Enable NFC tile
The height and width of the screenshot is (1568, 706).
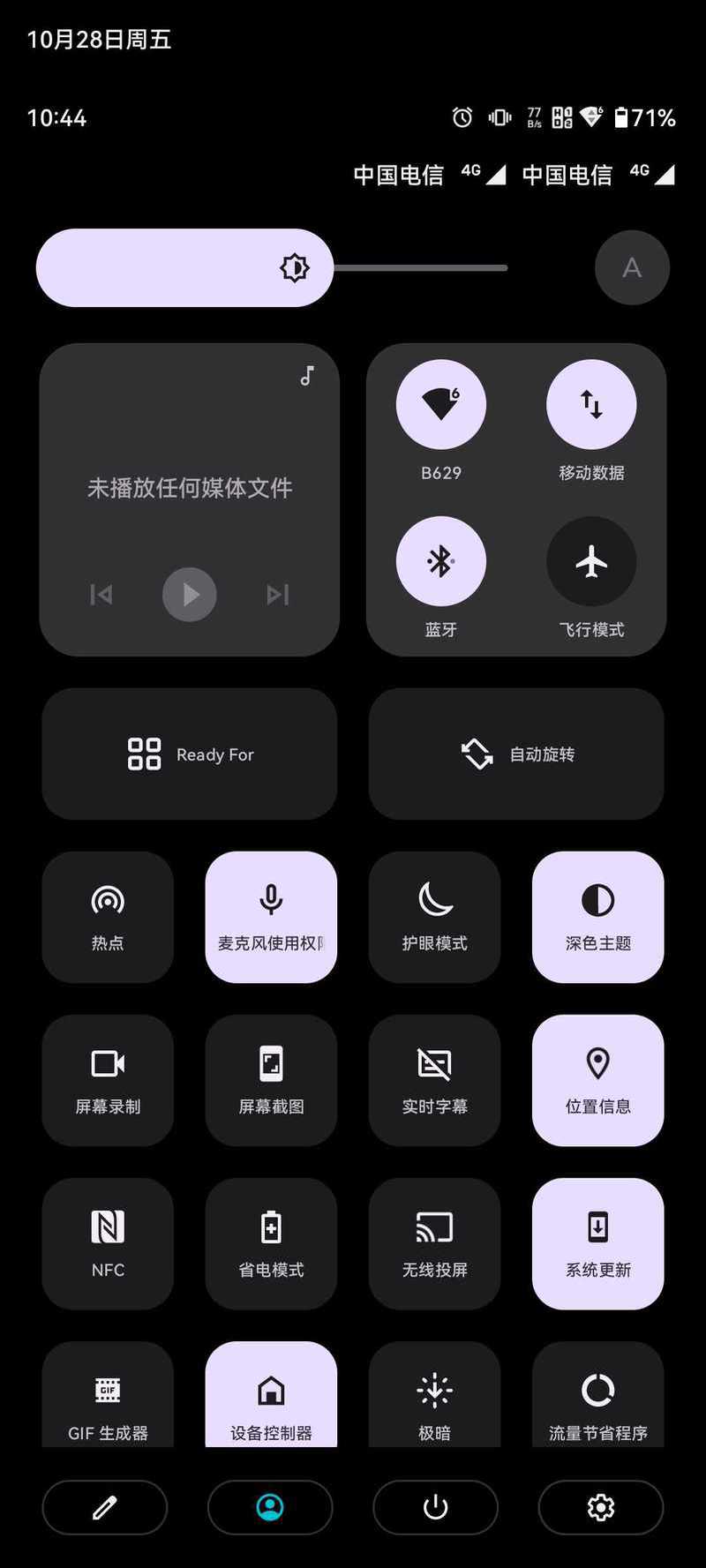point(108,1243)
